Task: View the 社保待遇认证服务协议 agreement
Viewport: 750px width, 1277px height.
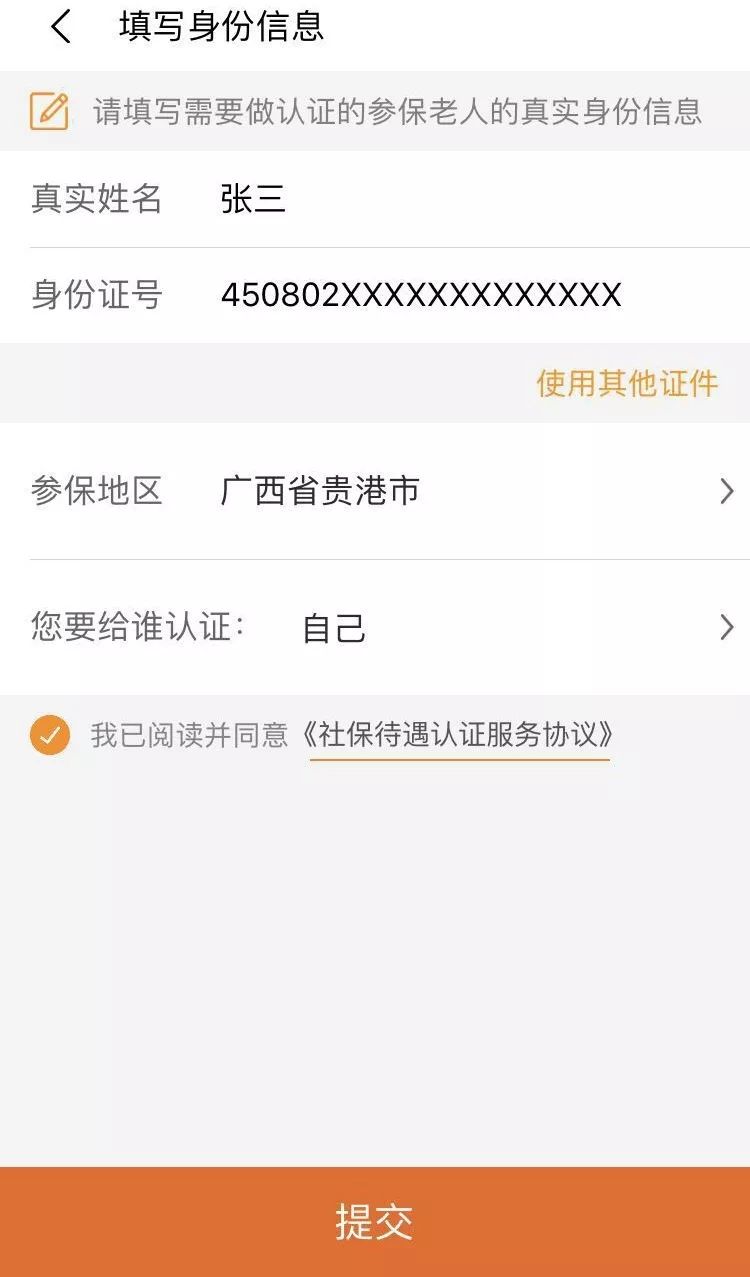Action: click(460, 736)
